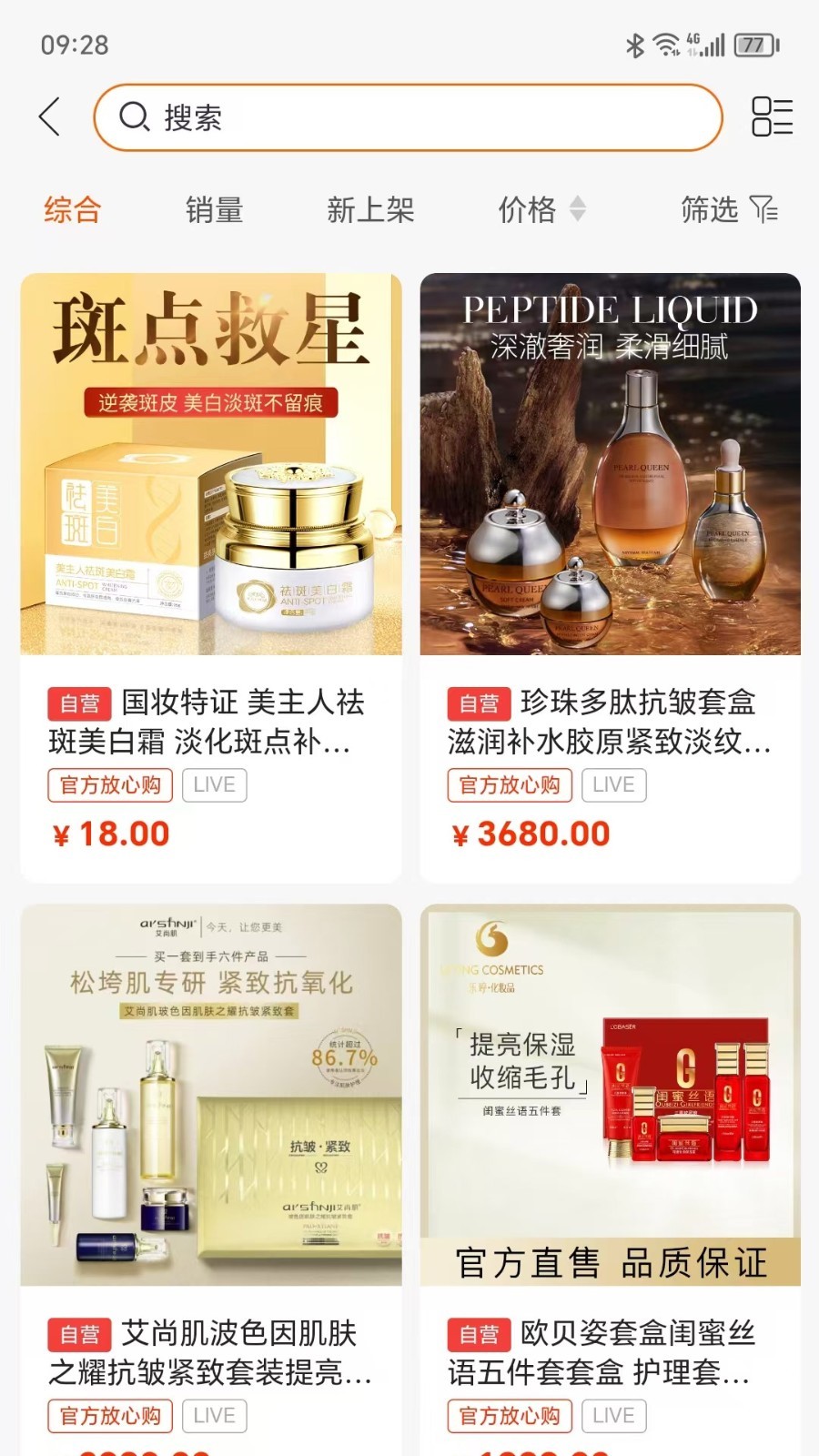Screen dimensions: 819x1456
Task: Open the 美主人祛斑美白霜 product card
Action: pos(211,578)
